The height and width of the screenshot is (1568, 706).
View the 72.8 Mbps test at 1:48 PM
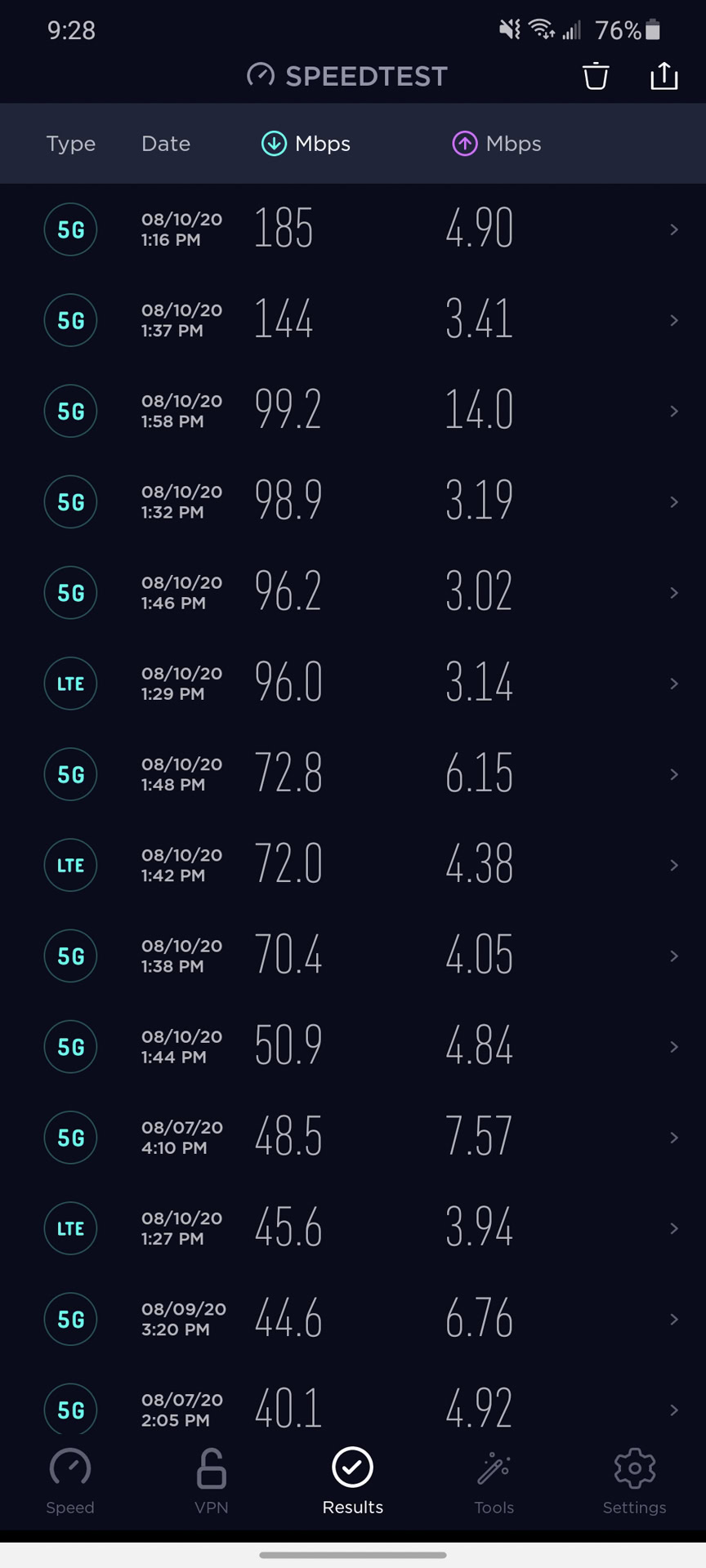click(353, 773)
